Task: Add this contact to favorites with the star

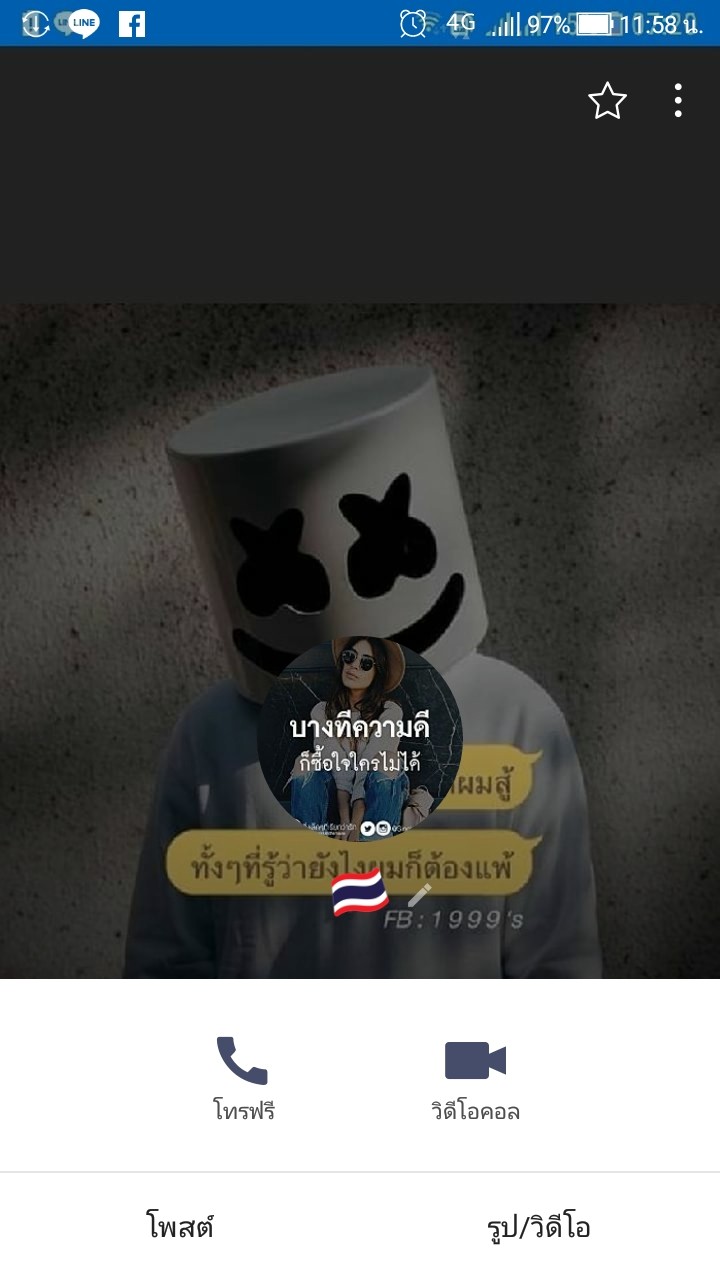Action: 607,101
